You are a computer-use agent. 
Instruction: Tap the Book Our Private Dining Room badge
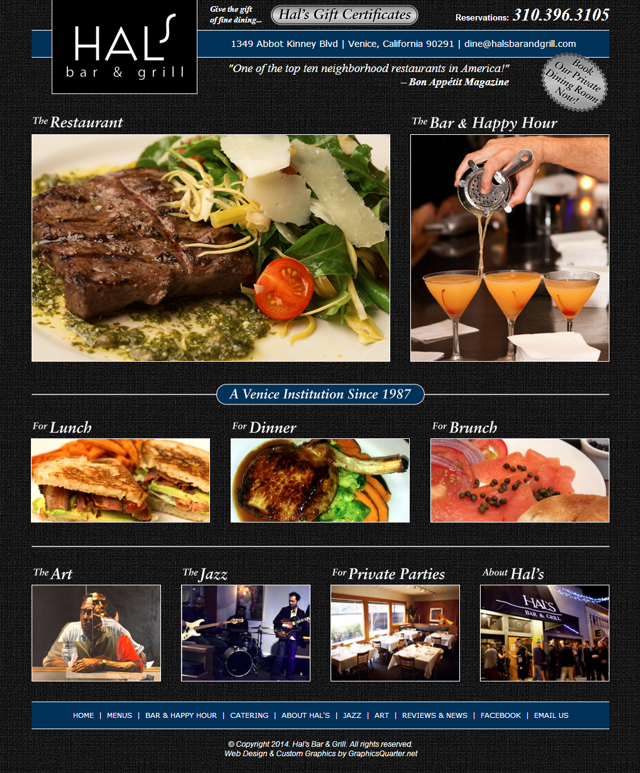pyautogui.click(x=574, y=85)
